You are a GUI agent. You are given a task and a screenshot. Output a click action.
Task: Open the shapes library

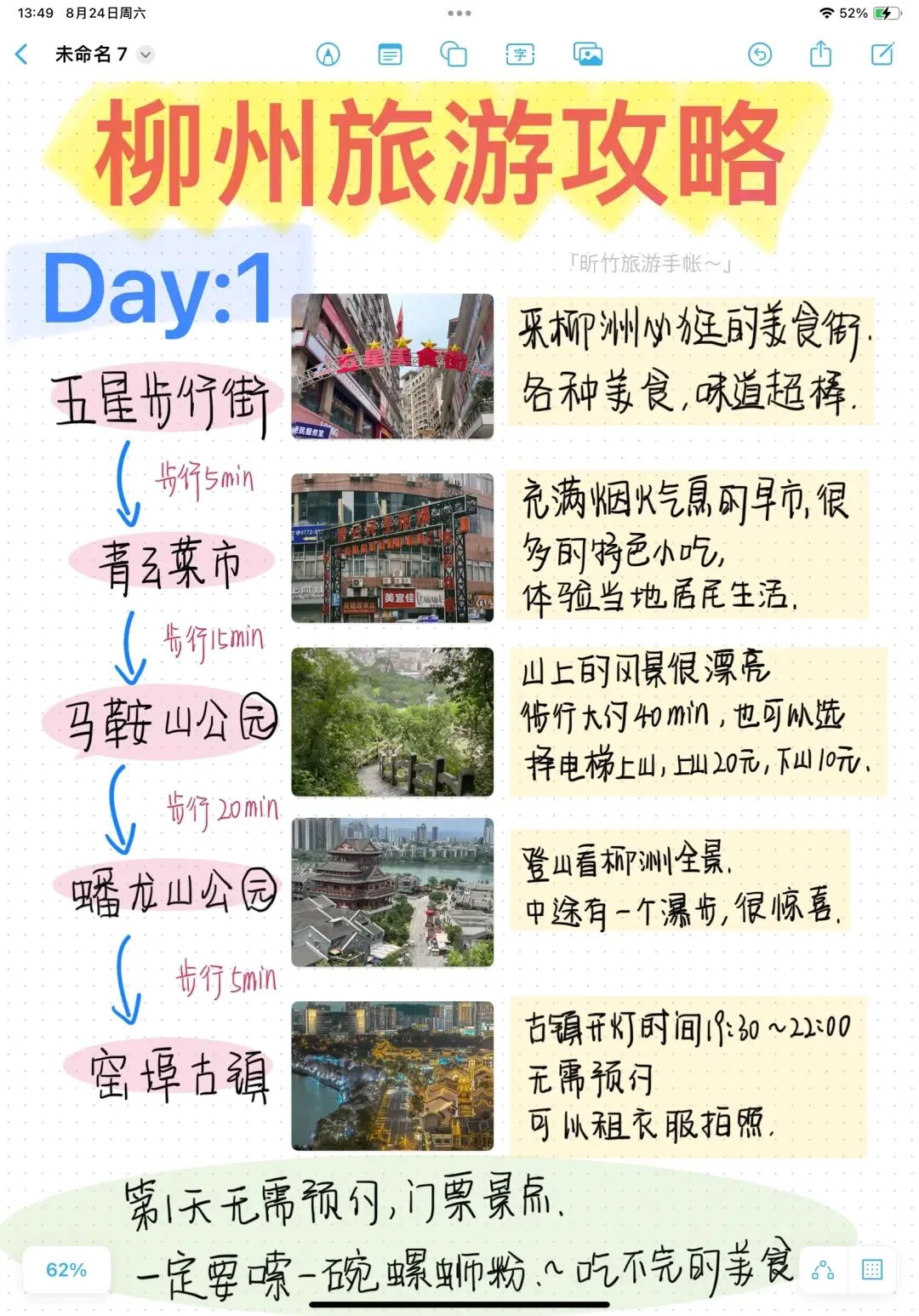pos(453,54)
